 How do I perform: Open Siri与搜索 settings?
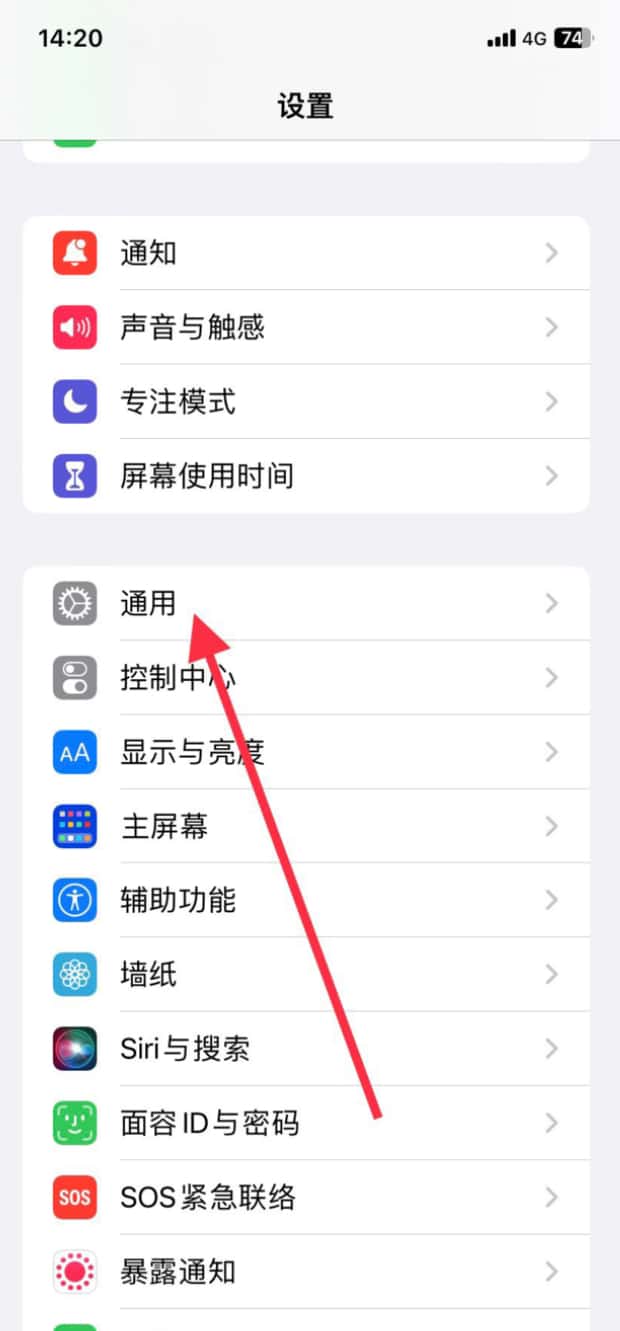pyautogui.click(x=306, y=1049)
